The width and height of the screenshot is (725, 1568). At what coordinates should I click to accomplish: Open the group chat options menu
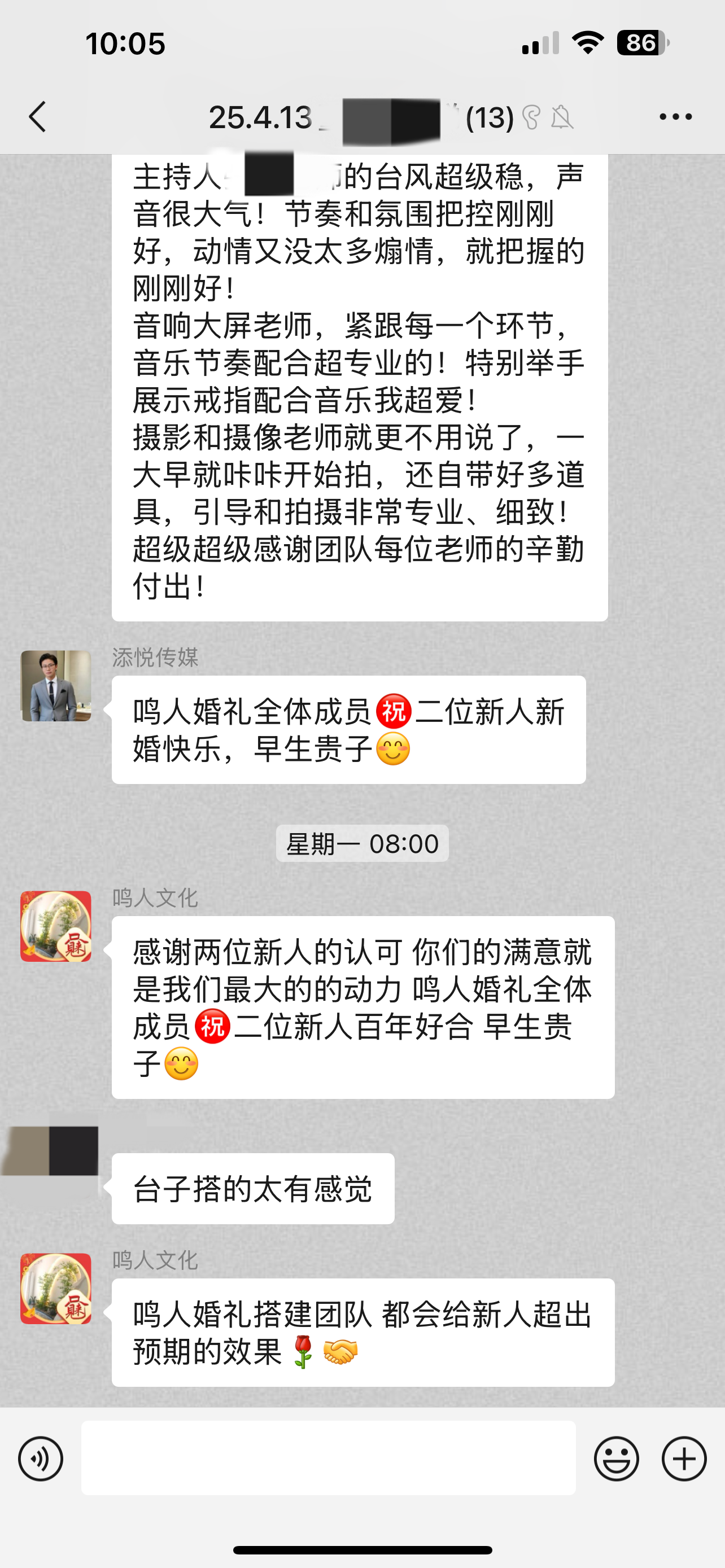676,116
